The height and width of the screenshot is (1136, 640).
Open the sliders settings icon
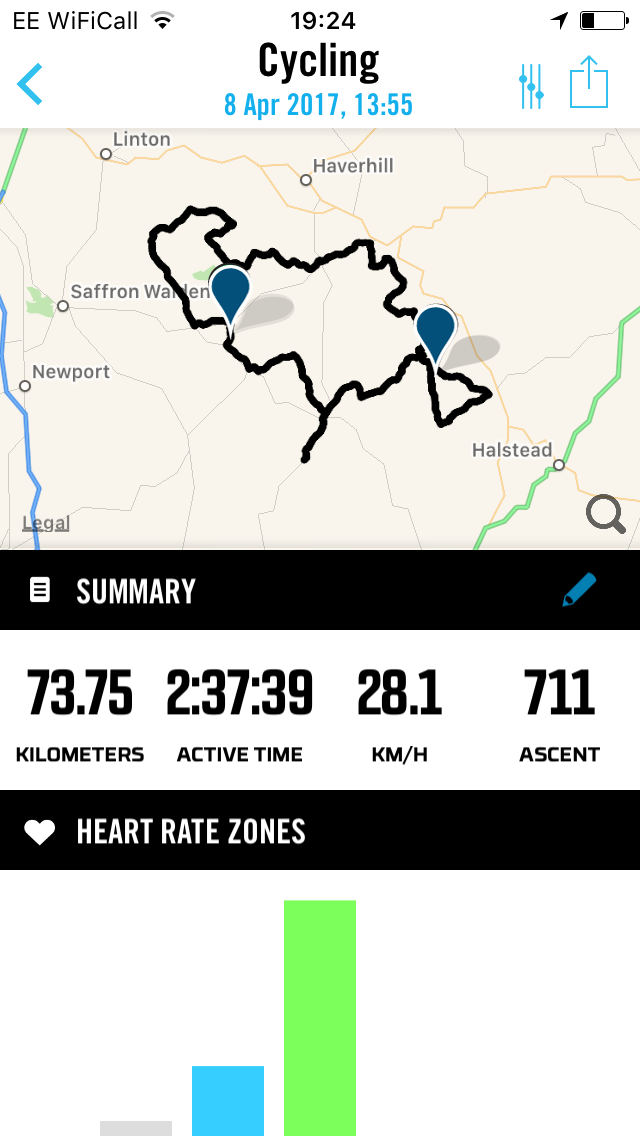[531, 86]
